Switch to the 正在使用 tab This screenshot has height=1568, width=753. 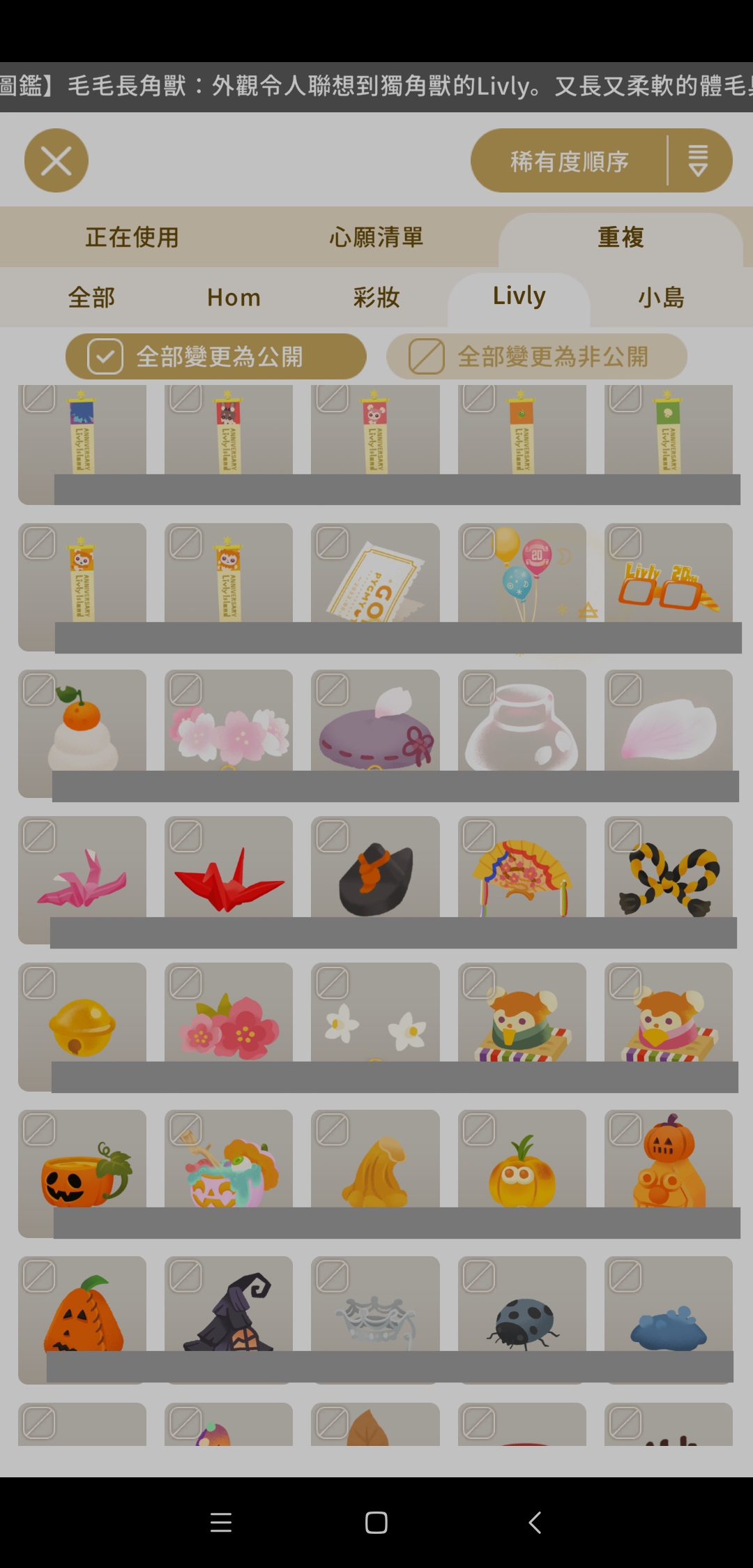[x=132, y=237]
